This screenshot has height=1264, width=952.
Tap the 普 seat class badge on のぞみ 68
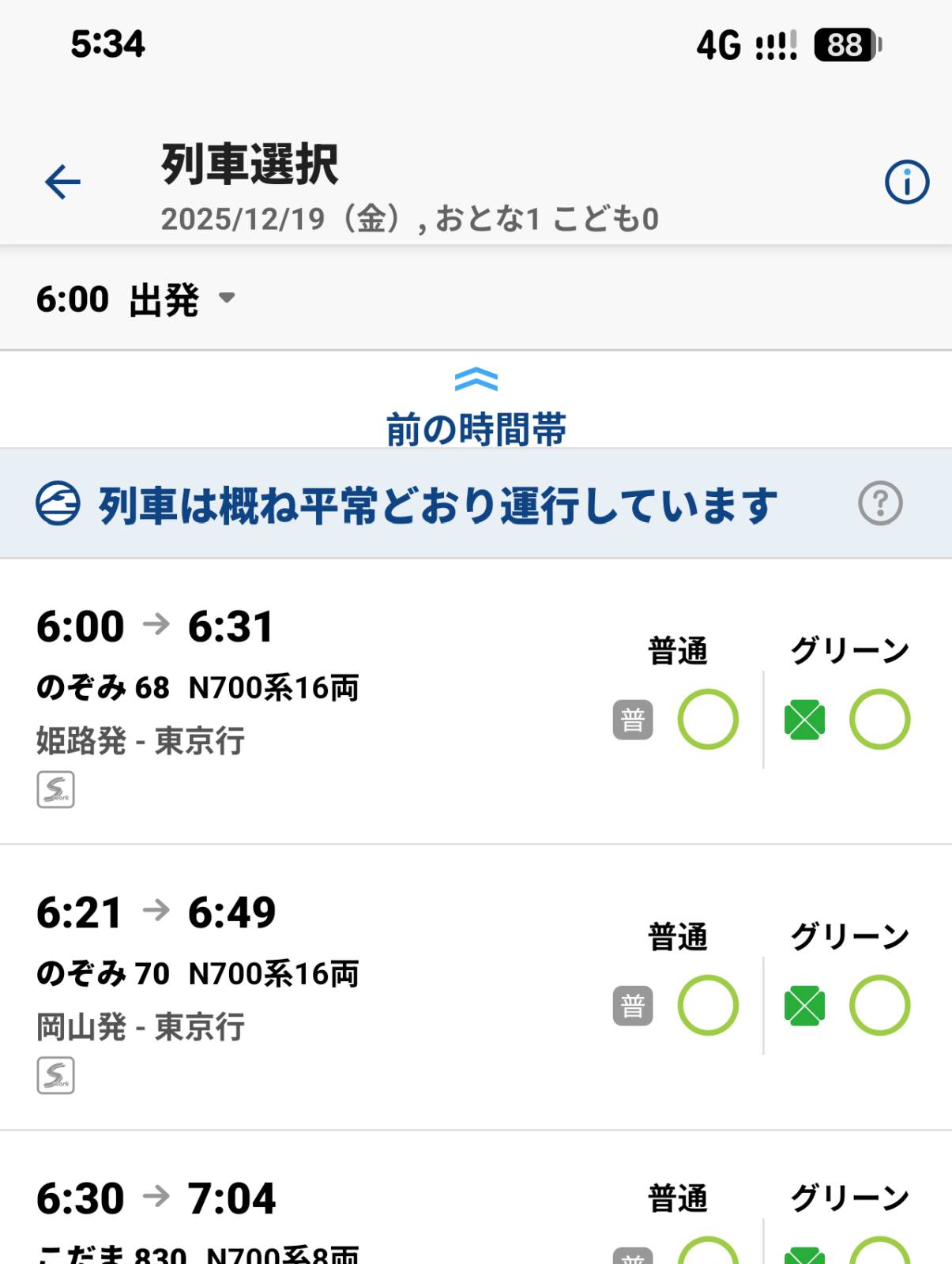632,720
